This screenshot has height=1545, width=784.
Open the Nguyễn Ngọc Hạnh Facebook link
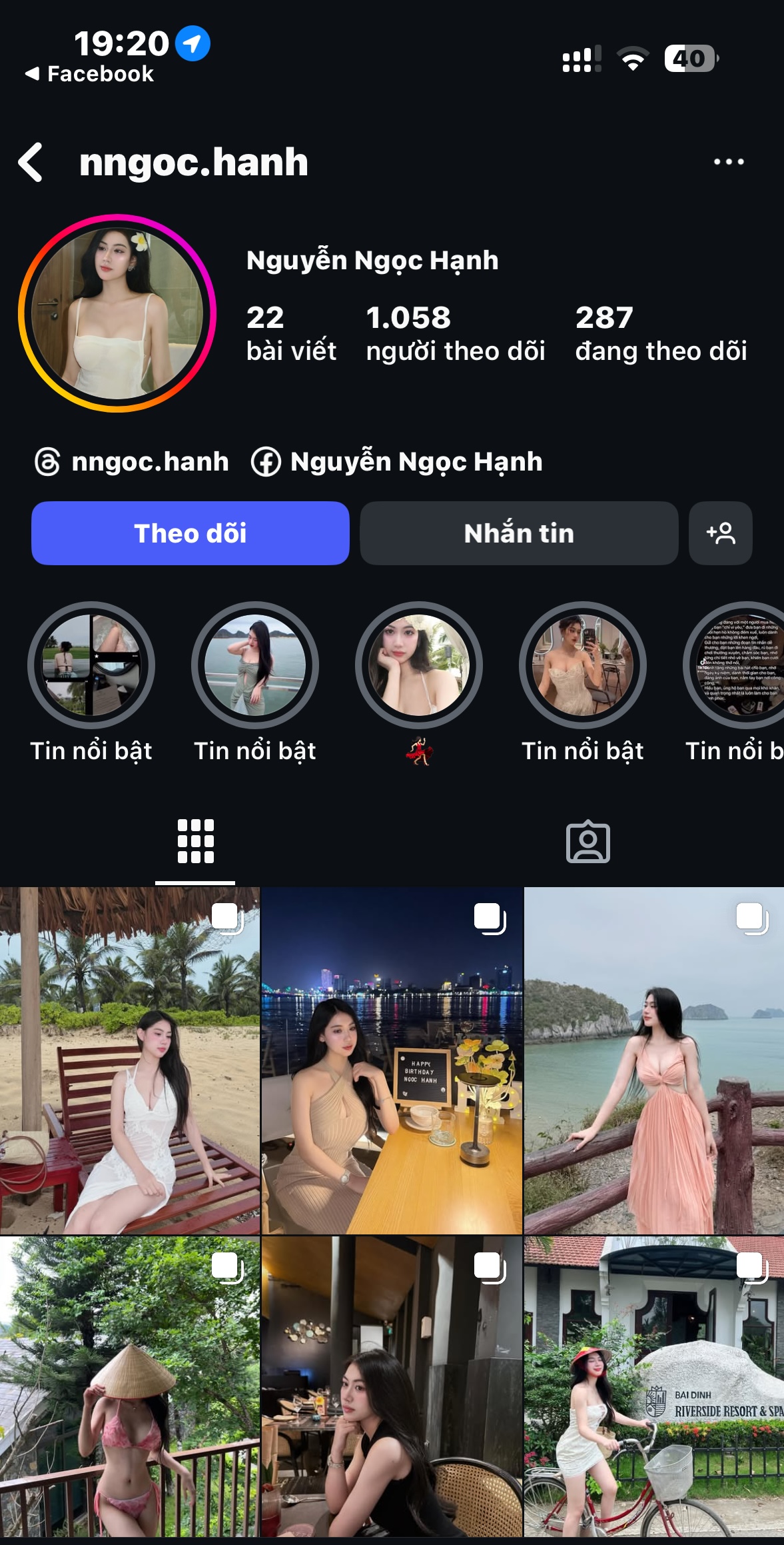click(397, 462)
